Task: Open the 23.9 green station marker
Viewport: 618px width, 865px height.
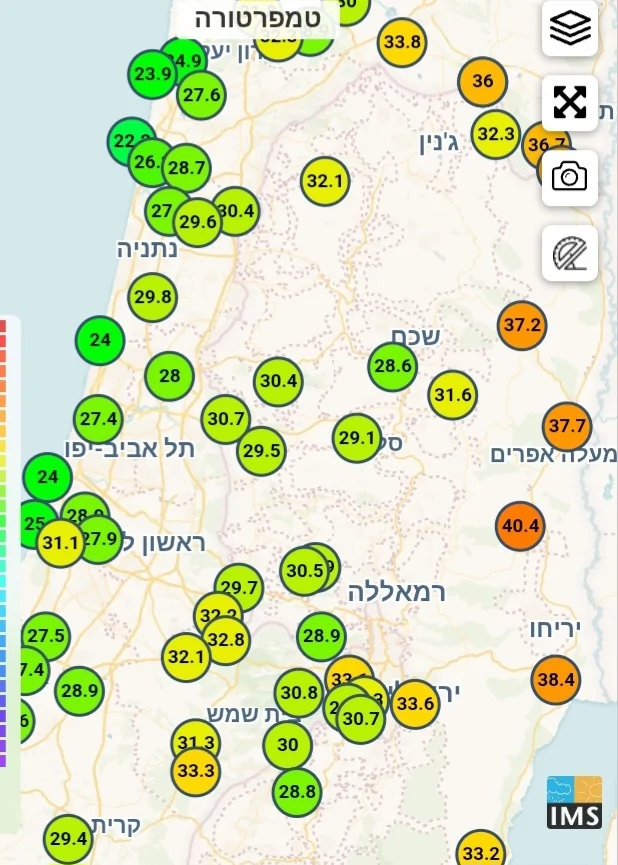Action: (x=152, y=74)
